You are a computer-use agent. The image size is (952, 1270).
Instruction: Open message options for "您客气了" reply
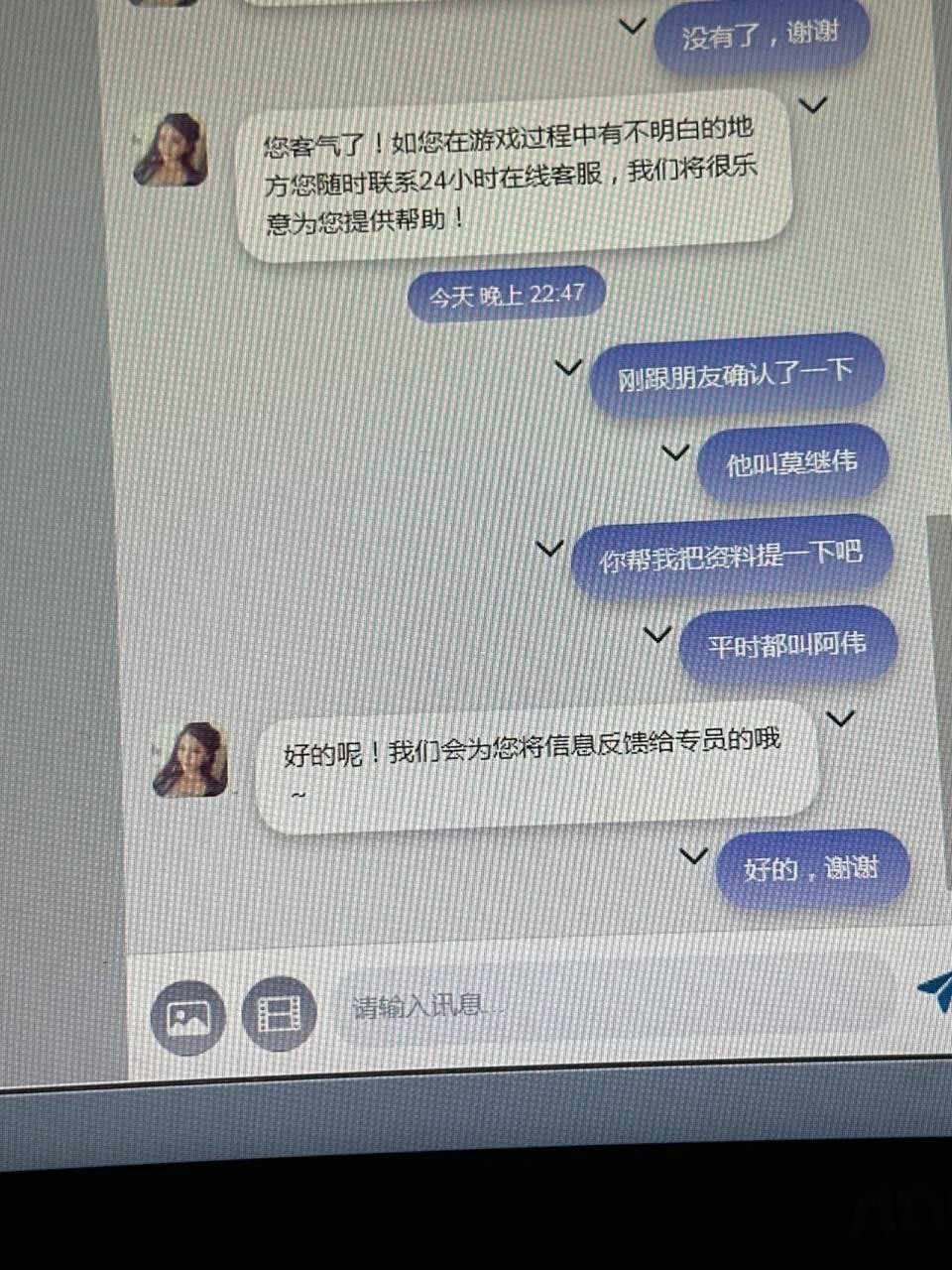813,104
